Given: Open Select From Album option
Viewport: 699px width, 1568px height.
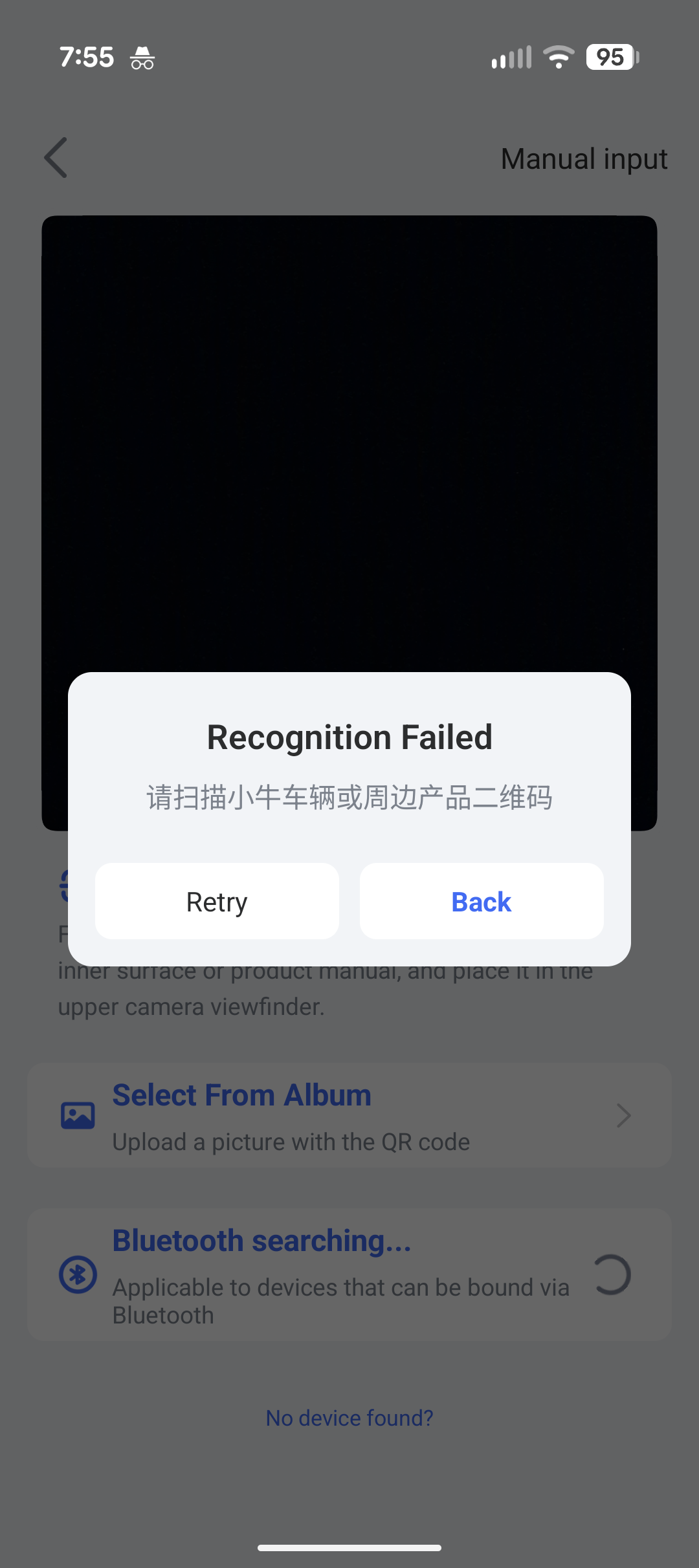Looking at the screenshot, I should [x=349, y=1116].
